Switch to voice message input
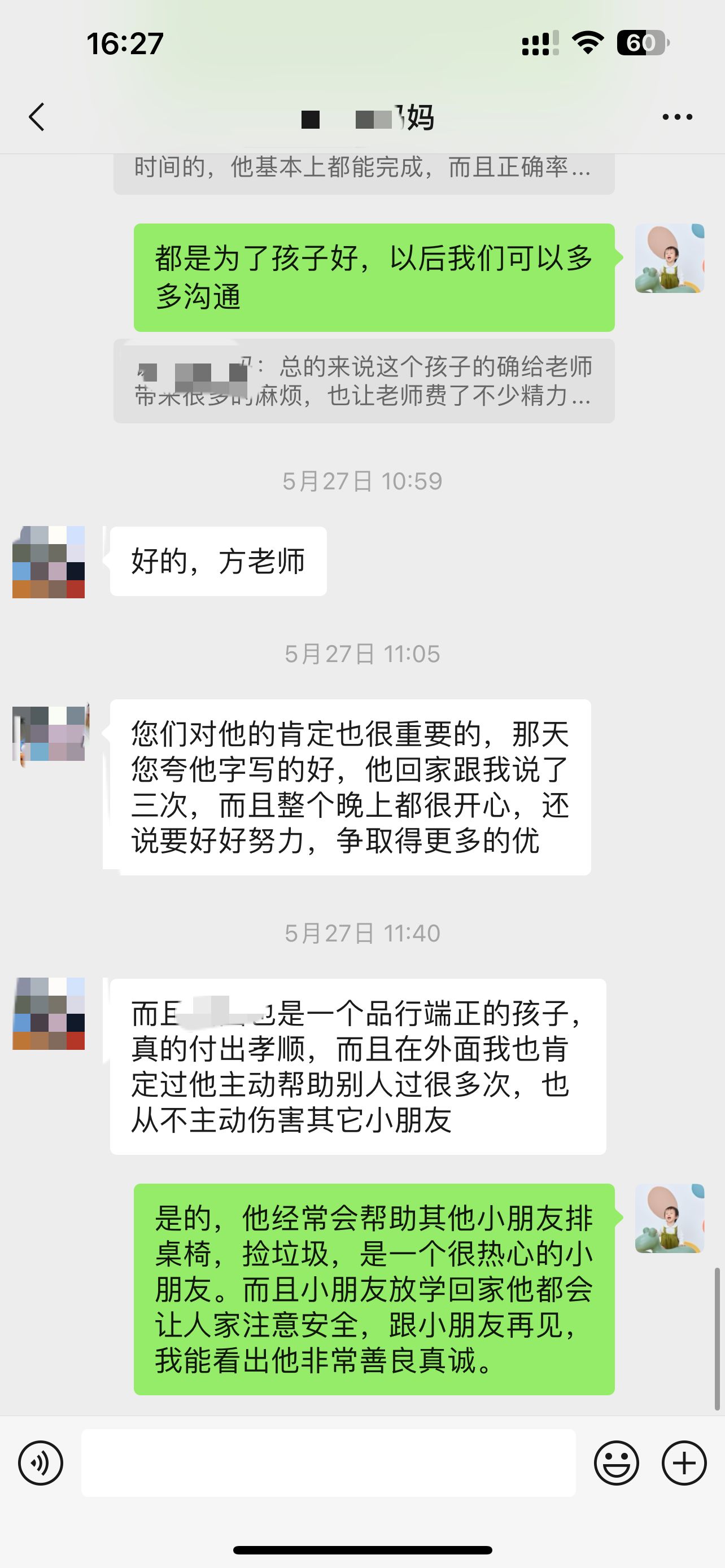Image resolution: width=725 pixels, height=1568 pixels. coord(41,1462)
